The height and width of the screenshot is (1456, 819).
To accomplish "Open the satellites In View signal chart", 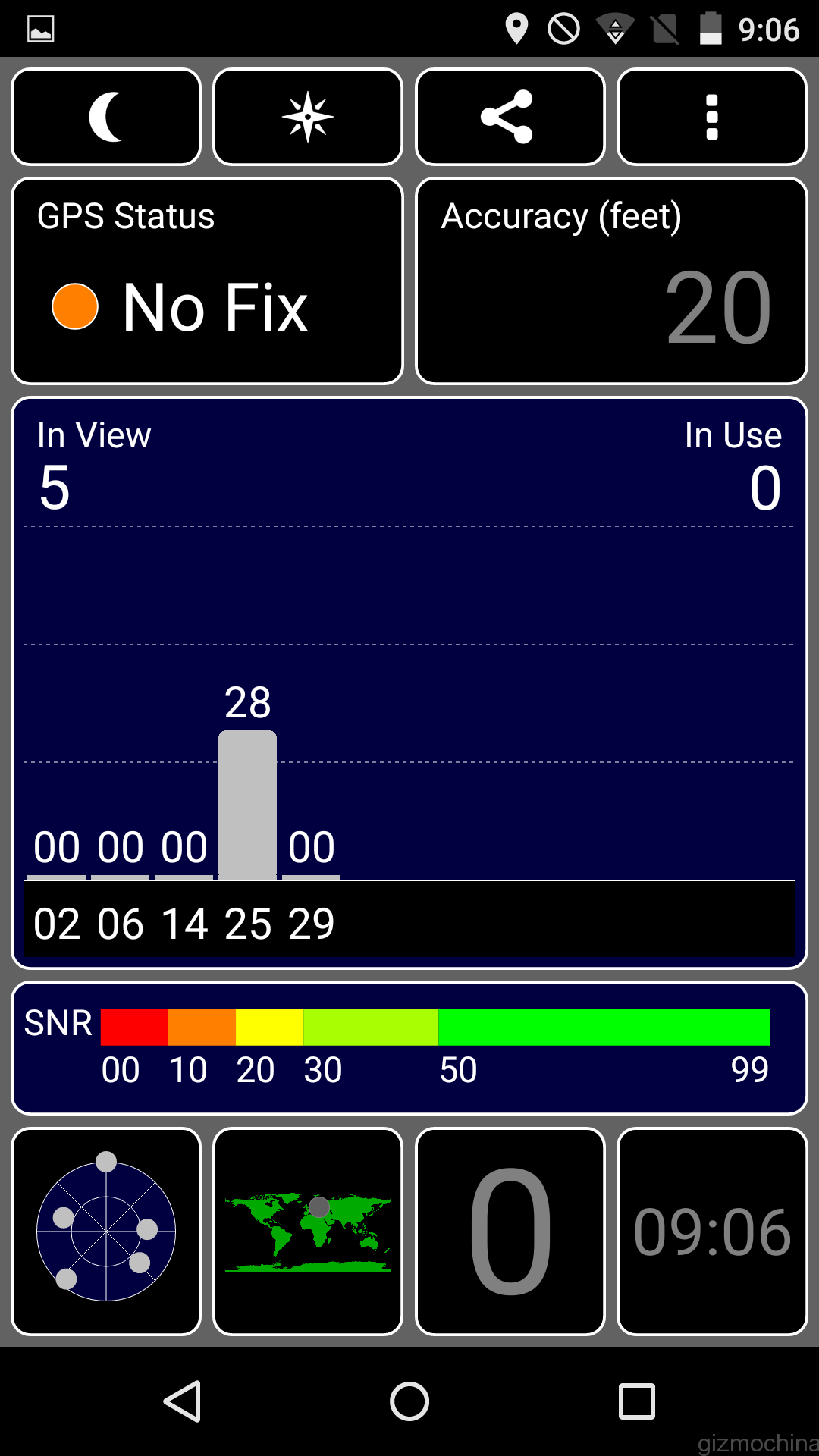I will tap(409, 682).
